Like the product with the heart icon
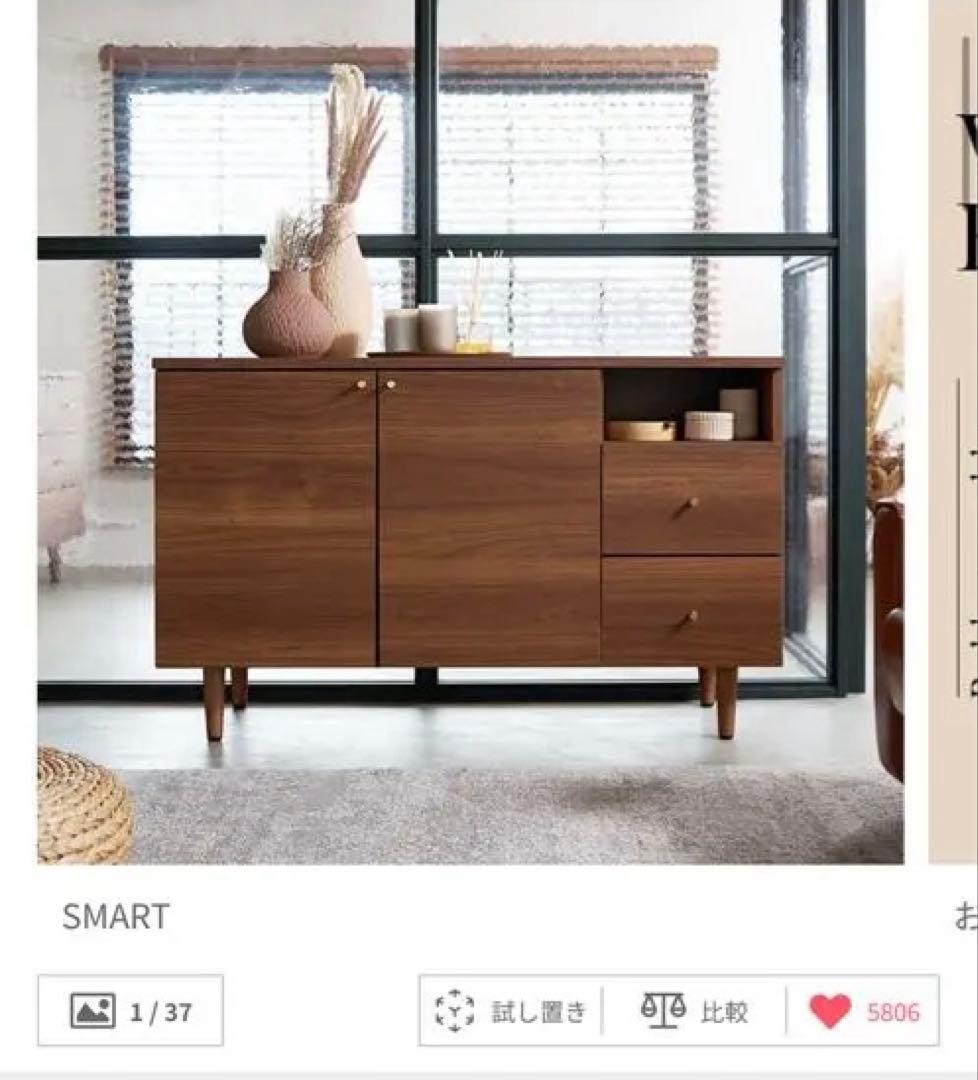Screen dimensions: 978x1080 coord(830,1011)
